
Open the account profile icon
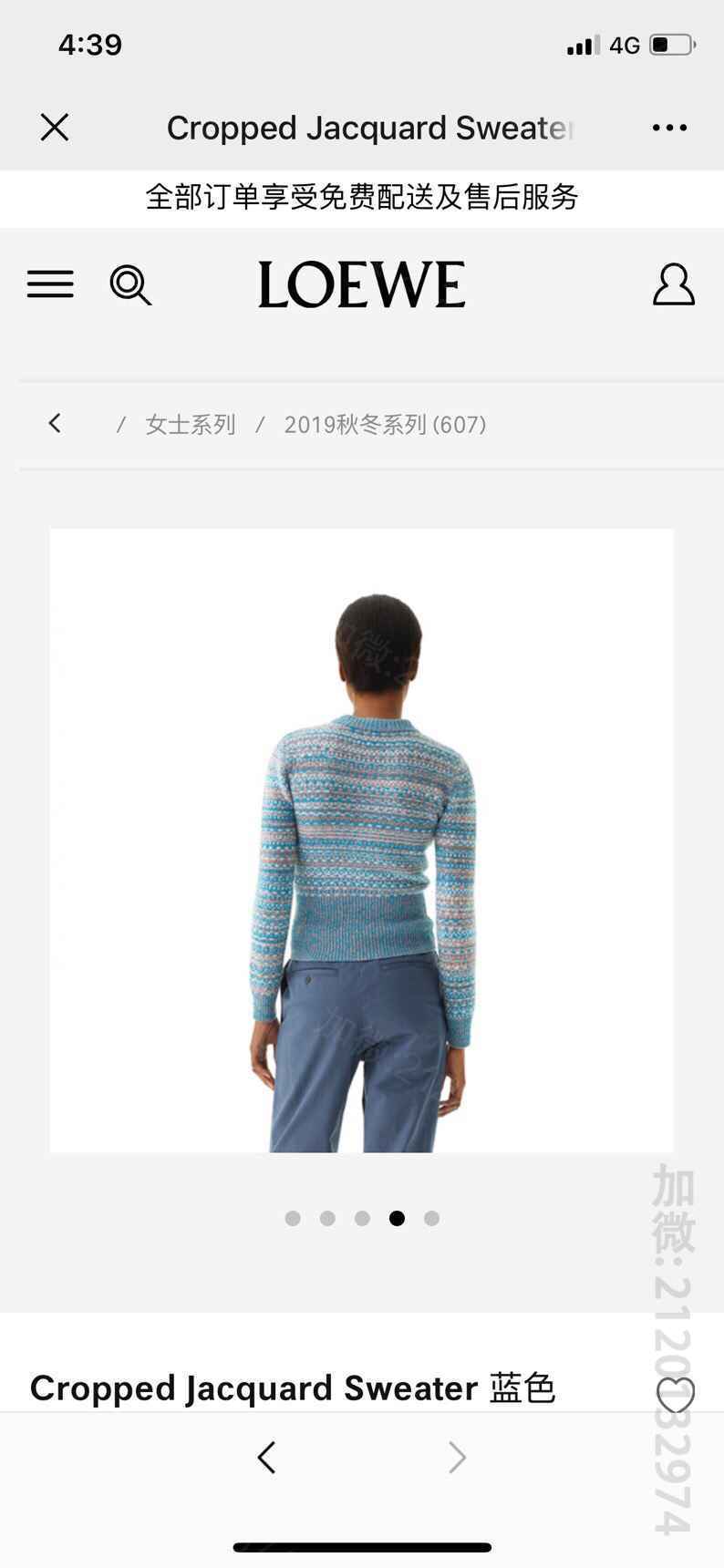(x=673, y=284)
